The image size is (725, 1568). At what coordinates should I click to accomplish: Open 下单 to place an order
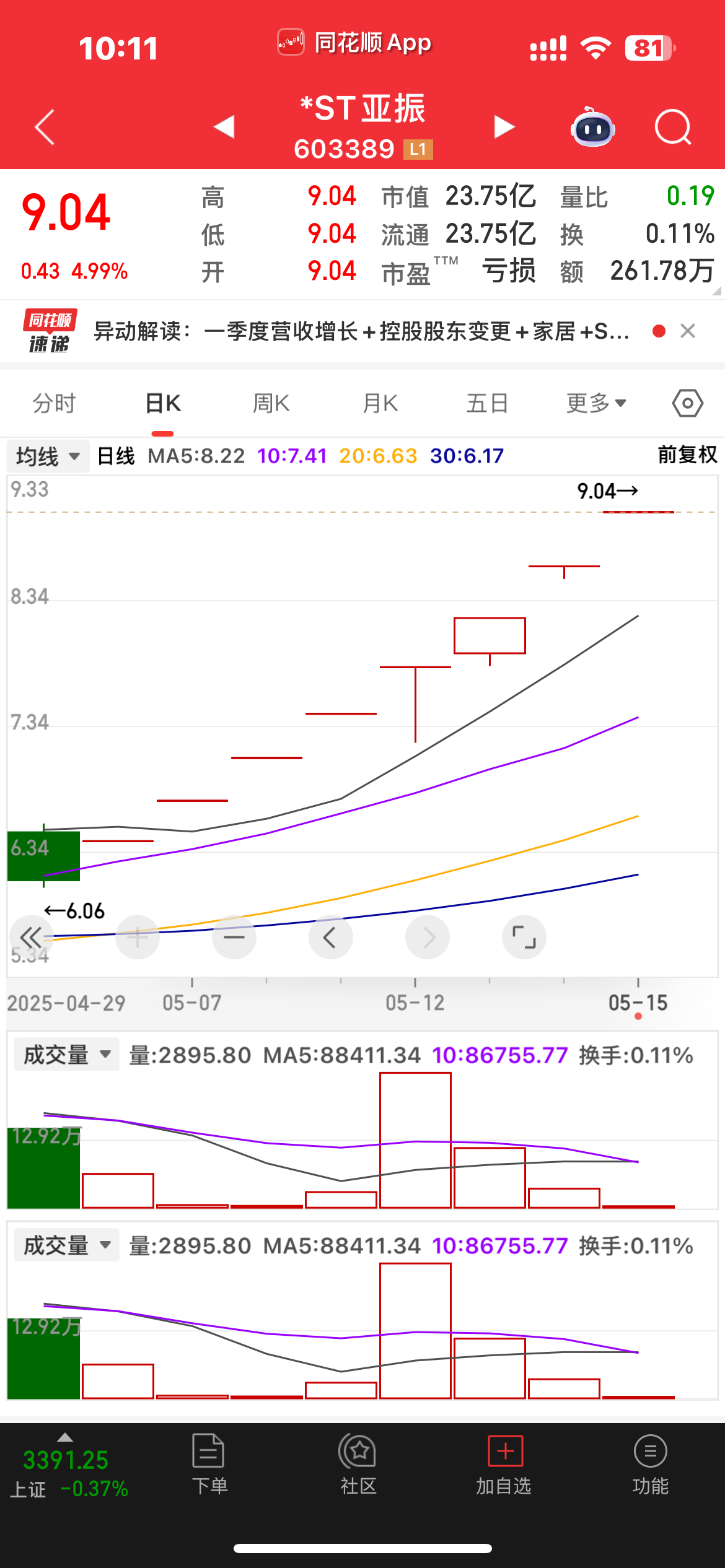[209, 1465]
